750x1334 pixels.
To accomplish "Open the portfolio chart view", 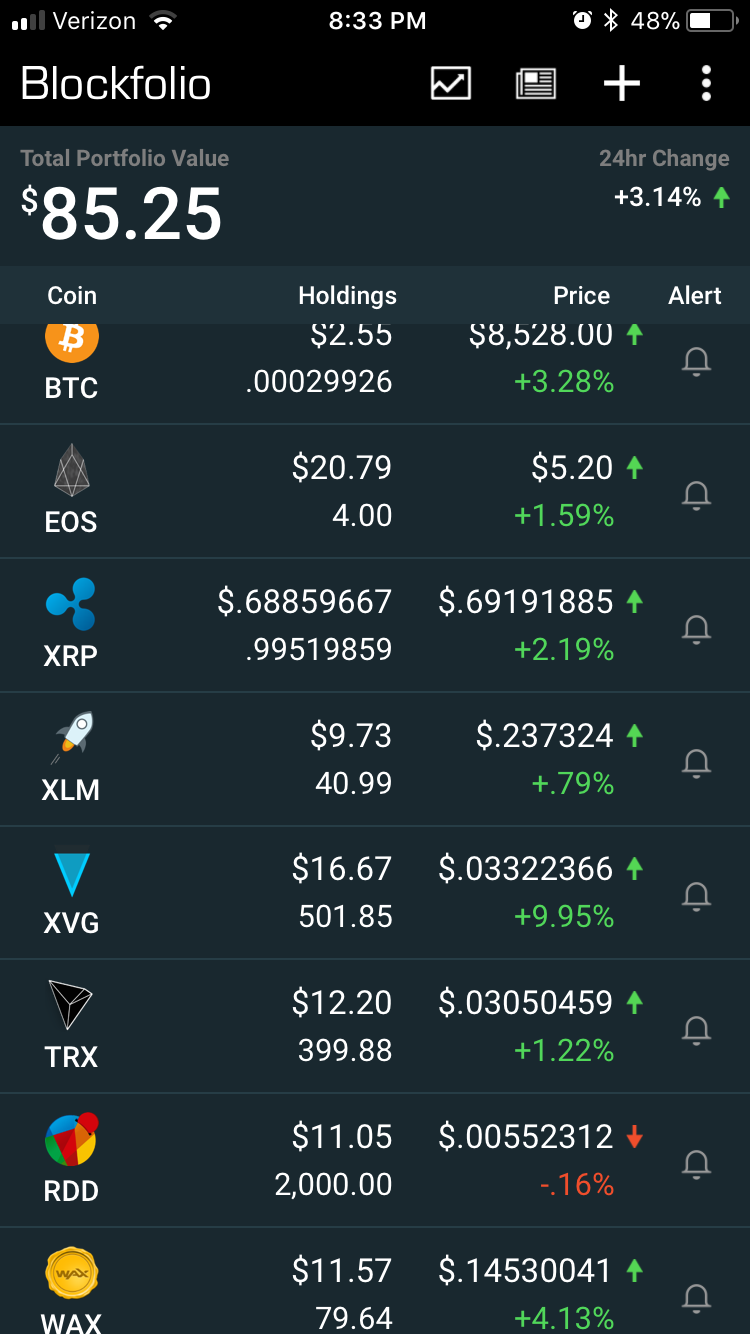I will click(x=451, y=83).
